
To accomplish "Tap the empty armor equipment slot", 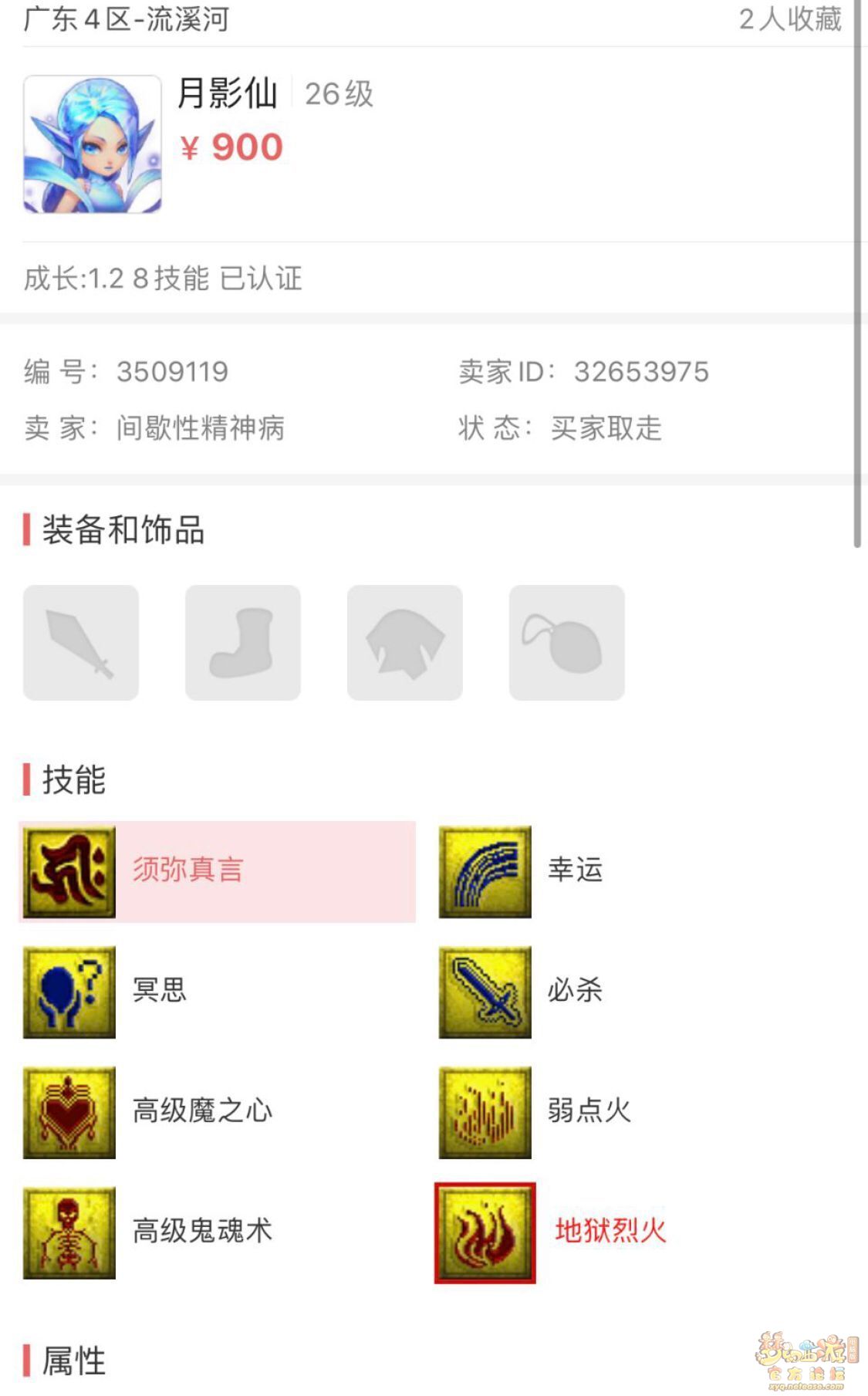I will pyautogui.click(x=405, y=642).
